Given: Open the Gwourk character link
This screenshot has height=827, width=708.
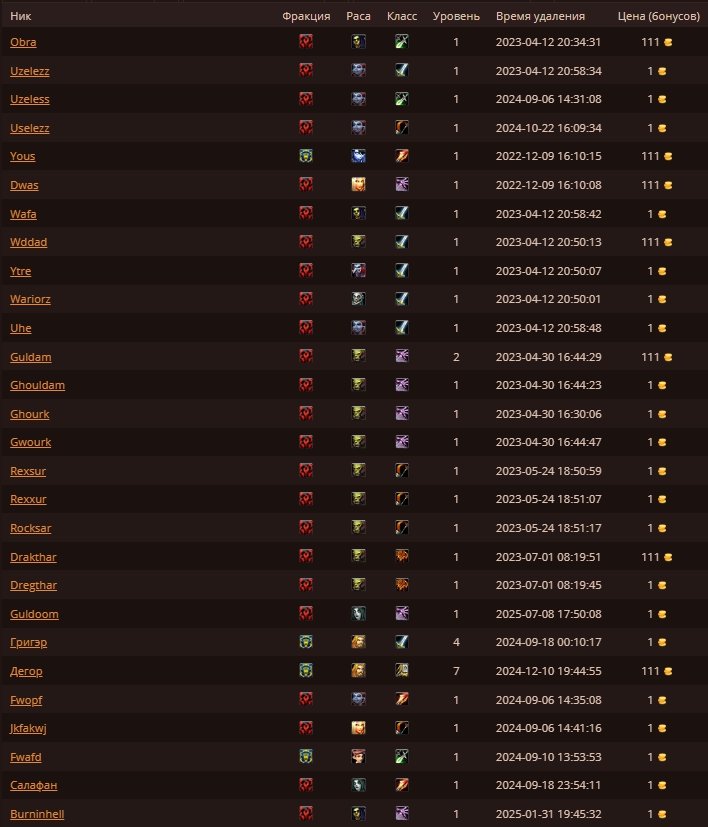Looking at the screenshot, I should tap(30, 442).
